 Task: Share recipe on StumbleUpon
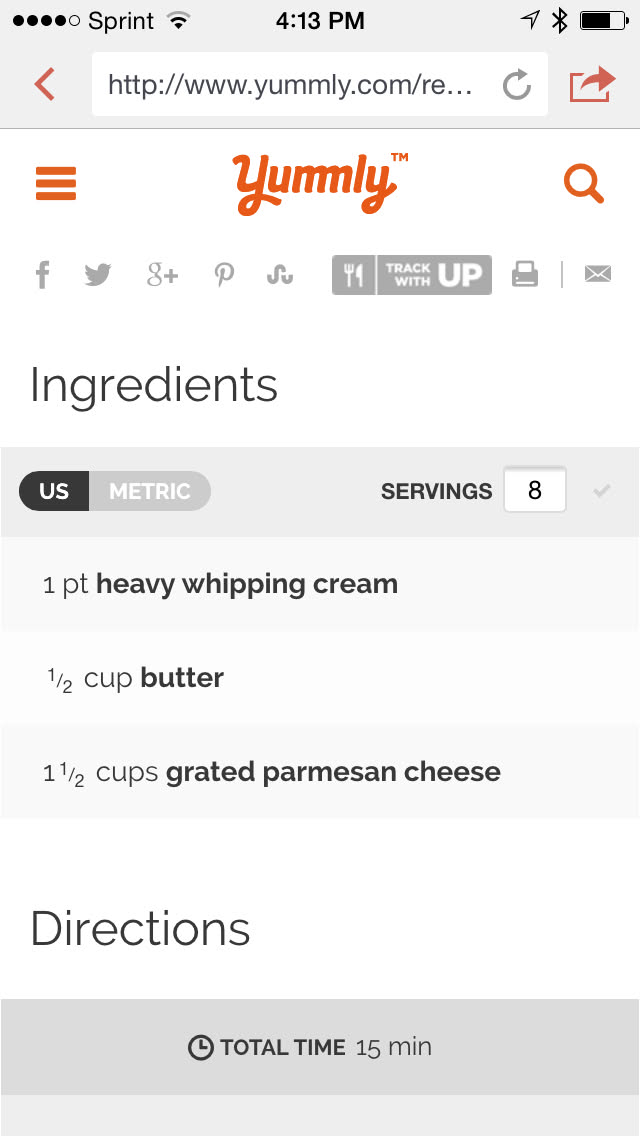click(x=280, y=274)
